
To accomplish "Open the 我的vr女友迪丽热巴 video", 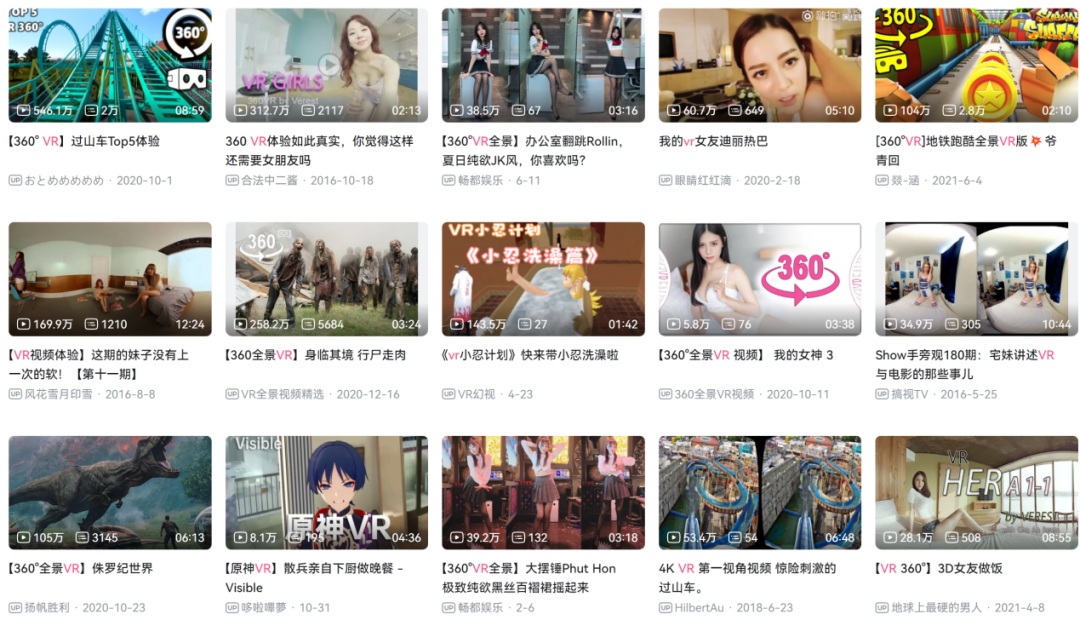I will [759, 65].
